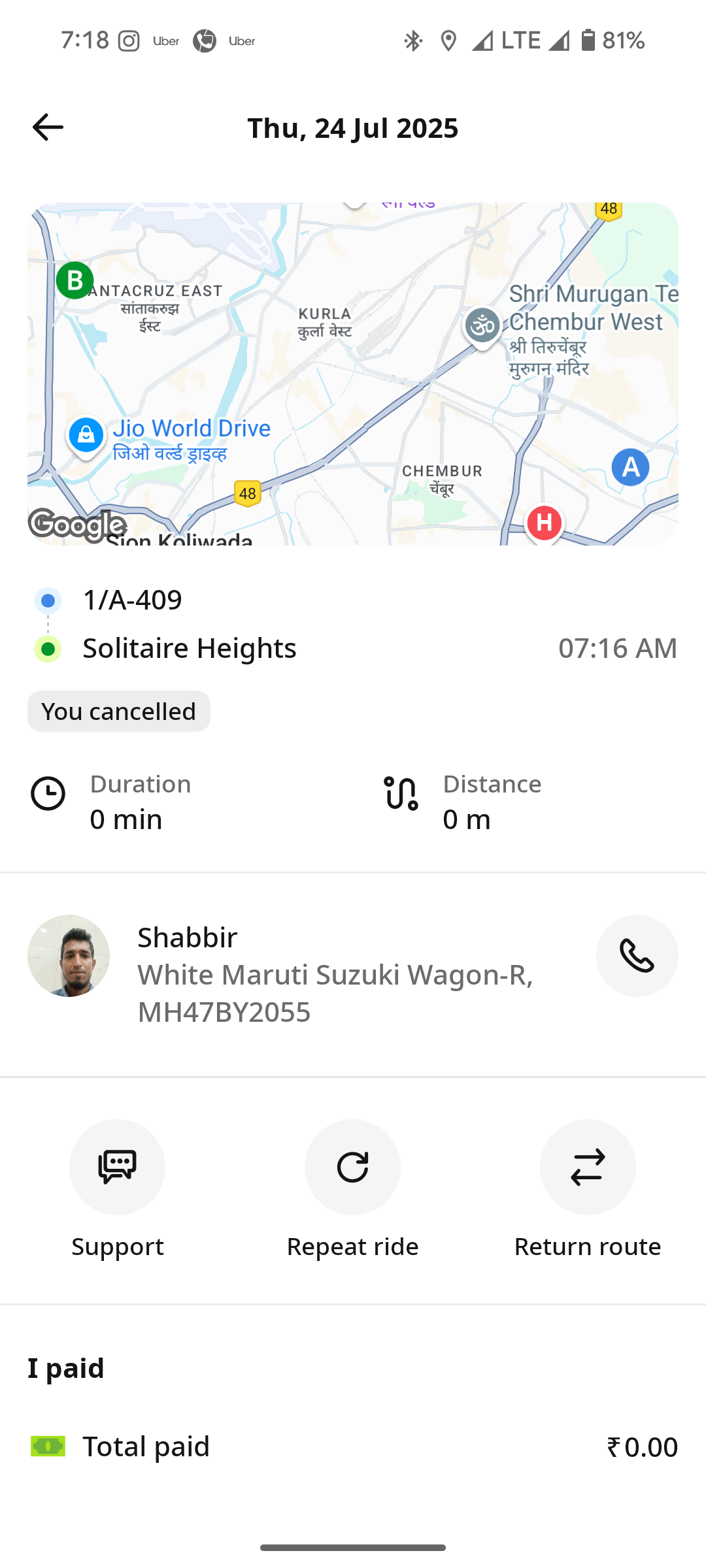Repeat ride with the same route
The height and width of the screenshot is (1568, 706).
click(352, 1168)
